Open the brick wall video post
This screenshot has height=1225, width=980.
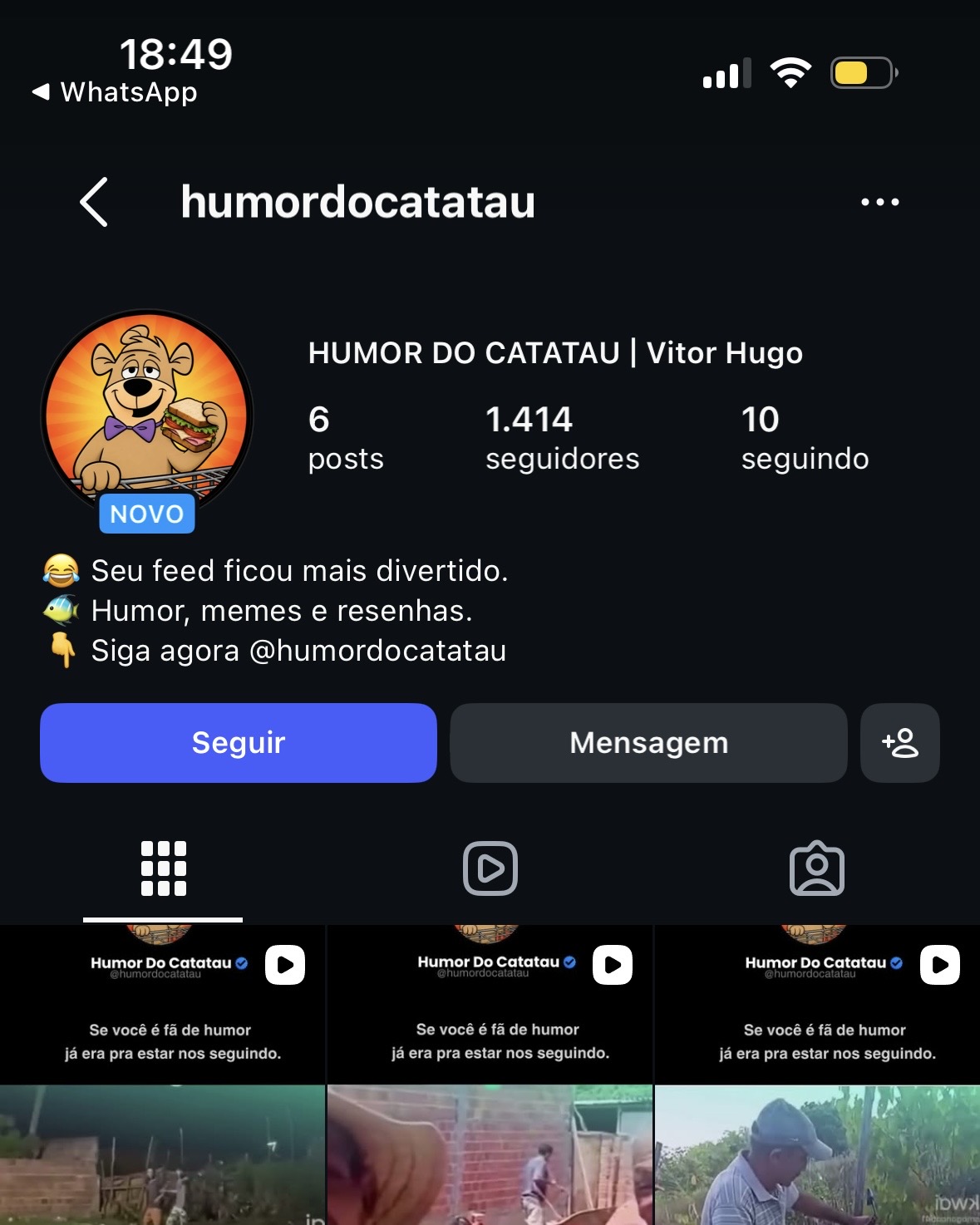click(490, 1075)
